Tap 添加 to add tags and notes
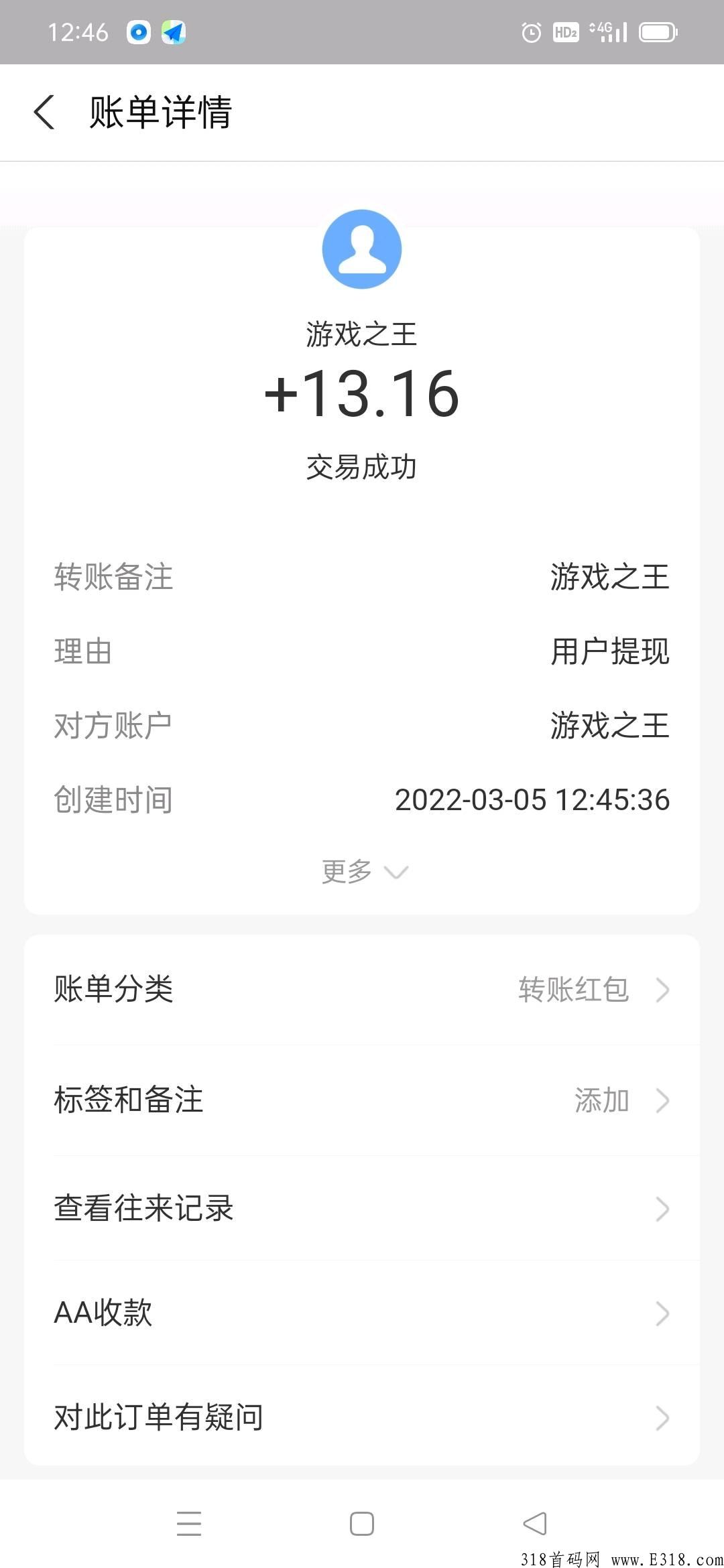Image resolution: width=724 pixels, height=1568 pixels. [601, 1099]
